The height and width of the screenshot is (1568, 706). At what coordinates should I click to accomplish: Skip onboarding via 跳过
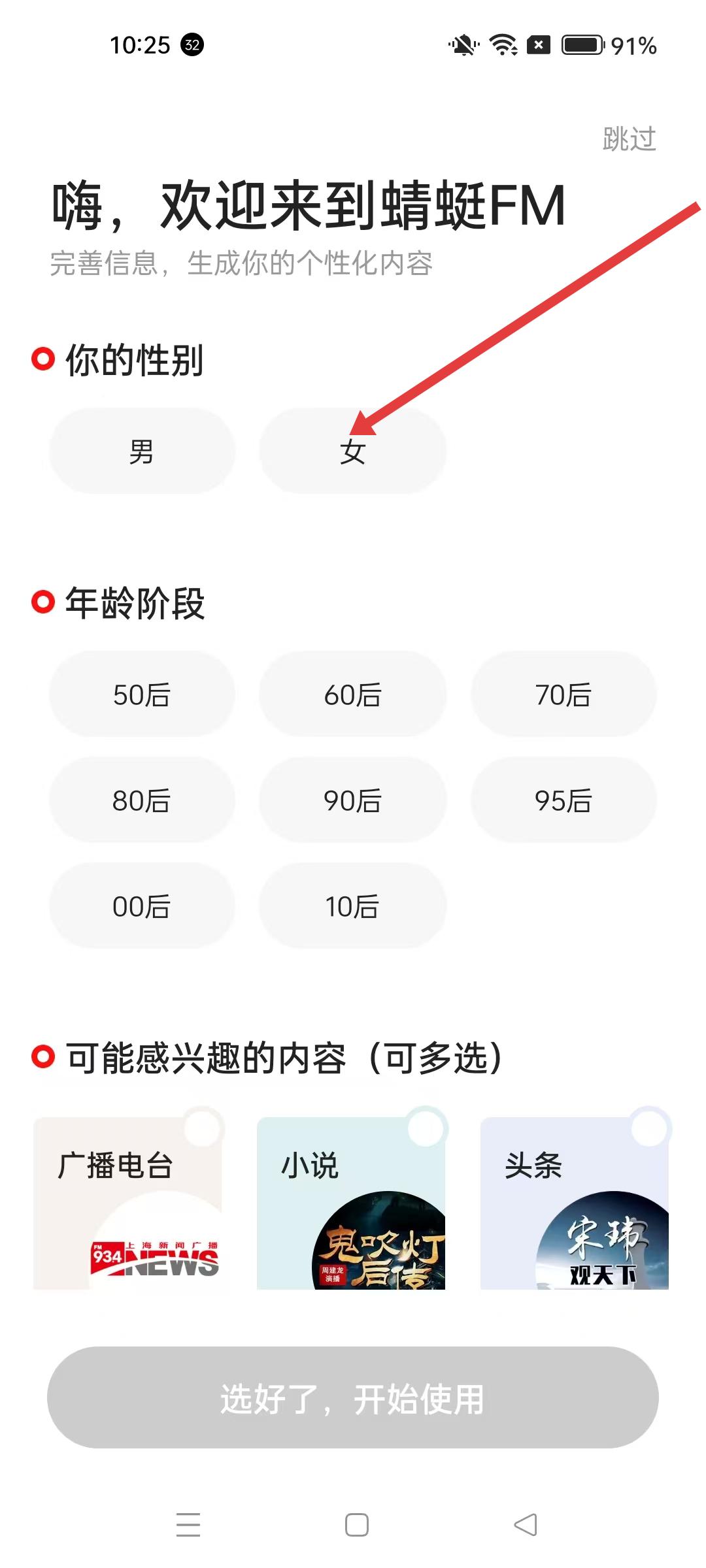[x=629, y=139]
